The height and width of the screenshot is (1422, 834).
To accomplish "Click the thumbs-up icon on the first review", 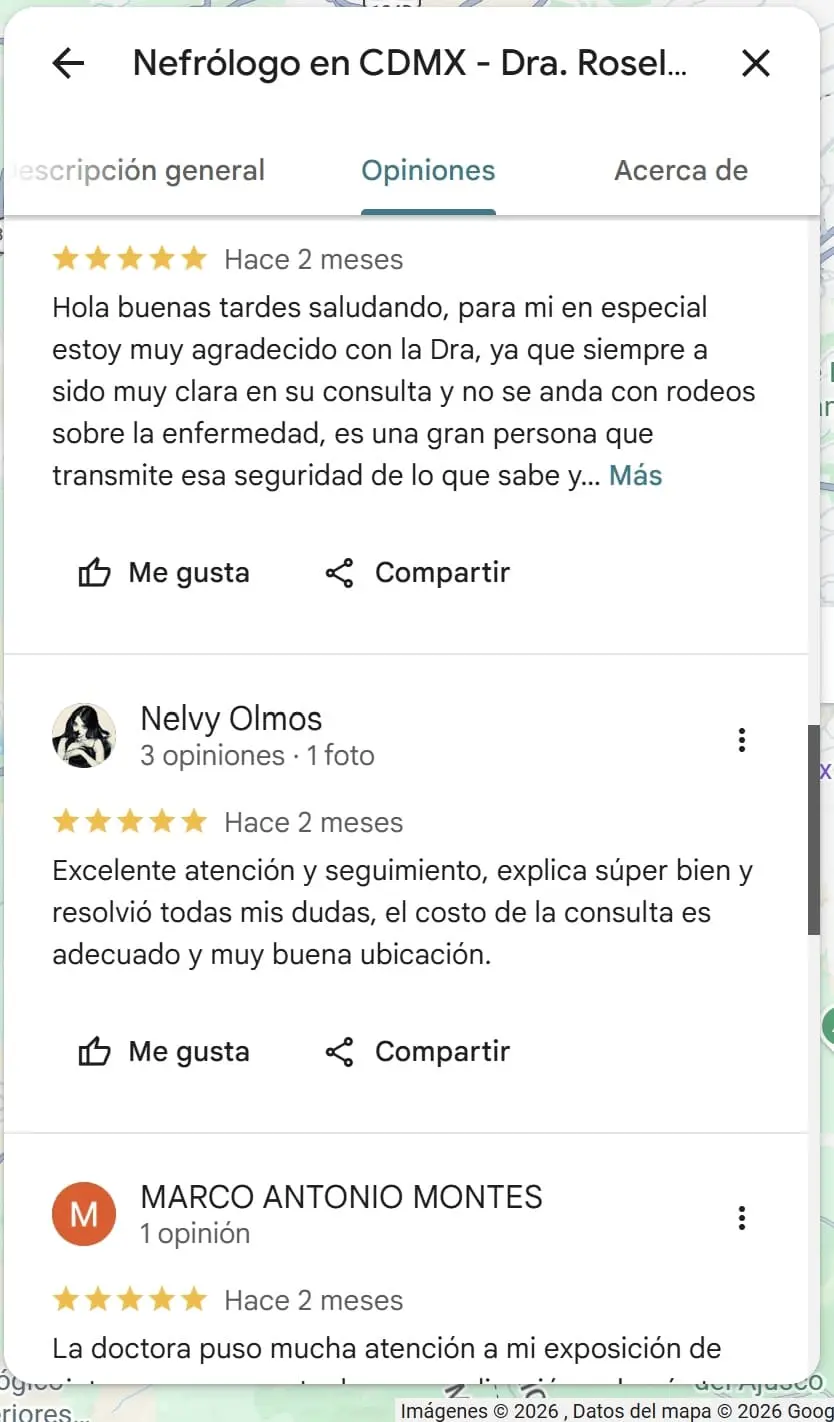I will pyautogui.click(x=94, y=572).
